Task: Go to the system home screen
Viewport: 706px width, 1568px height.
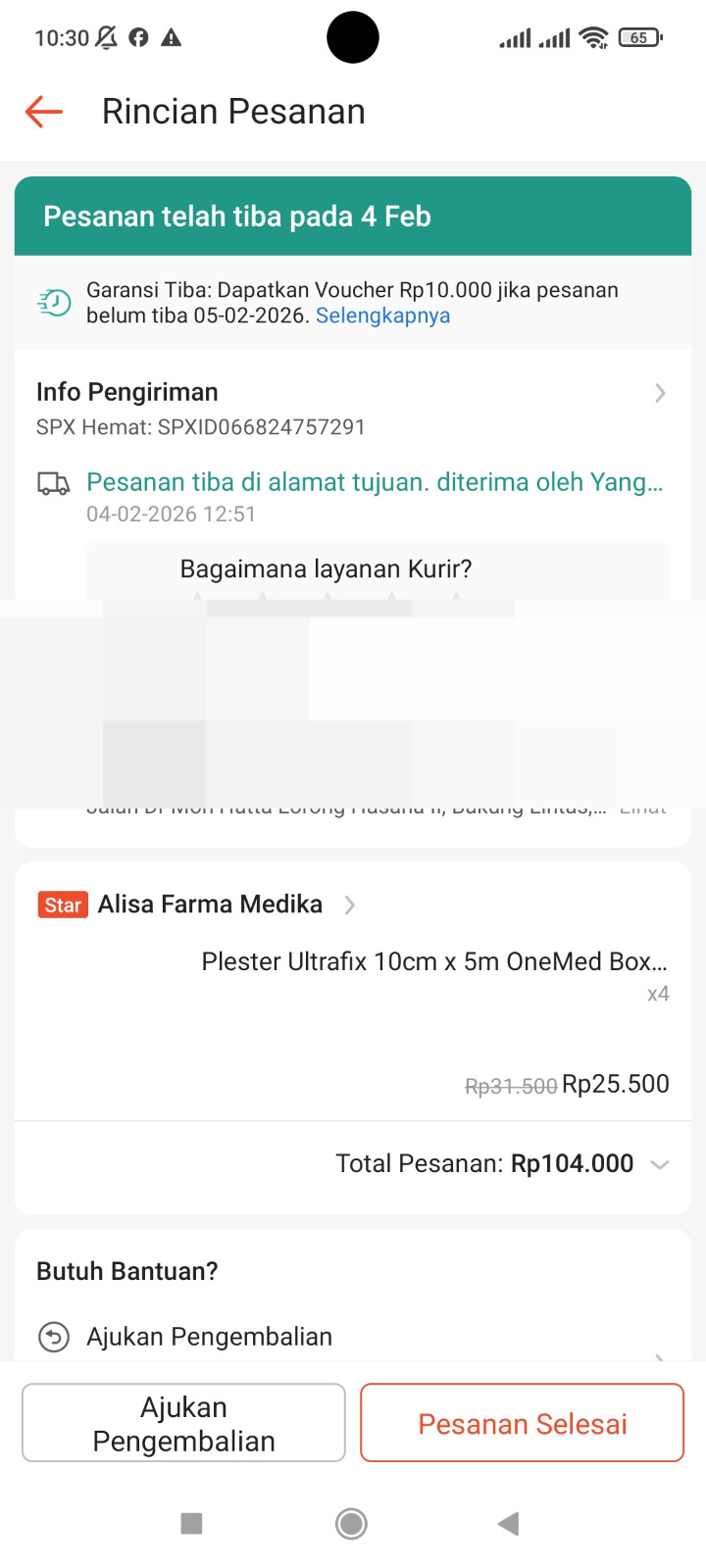Action: pyautogui.click(x=351, y=1523)
